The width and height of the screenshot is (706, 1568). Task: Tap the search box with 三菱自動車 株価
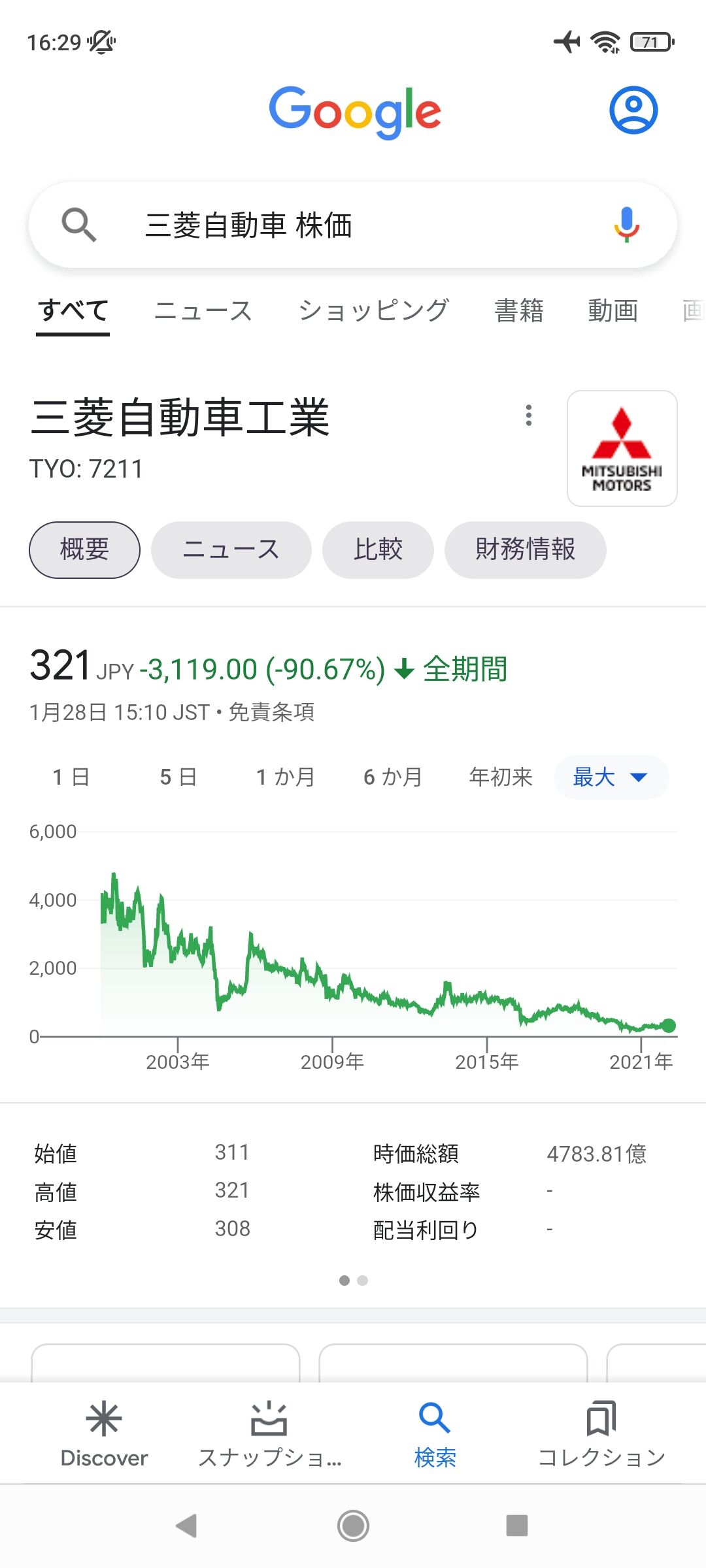tap(353, 225)
